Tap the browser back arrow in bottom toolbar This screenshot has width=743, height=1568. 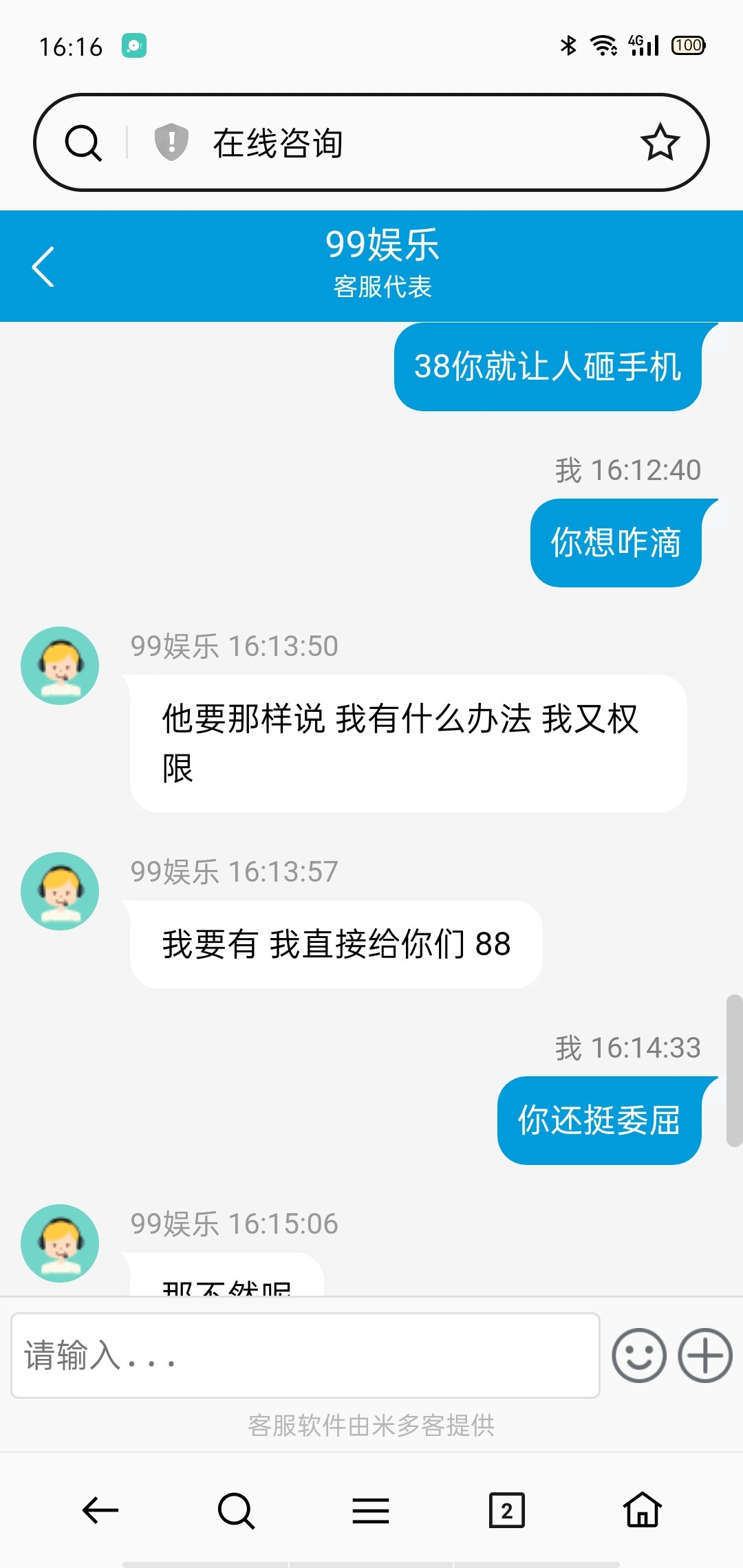100,1510
